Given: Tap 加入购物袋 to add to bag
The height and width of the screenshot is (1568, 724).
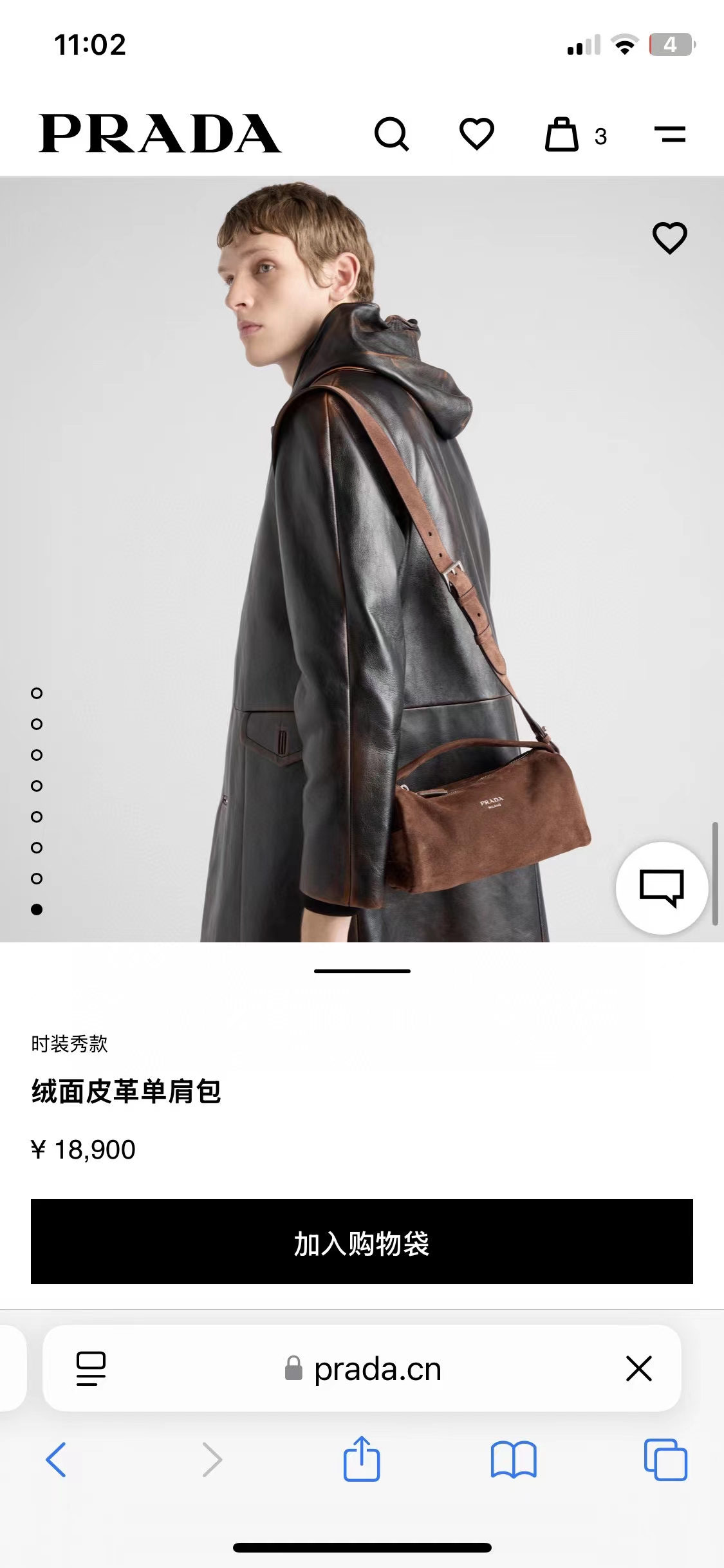Looking at the screenshot, I should tap(362, 1241).
